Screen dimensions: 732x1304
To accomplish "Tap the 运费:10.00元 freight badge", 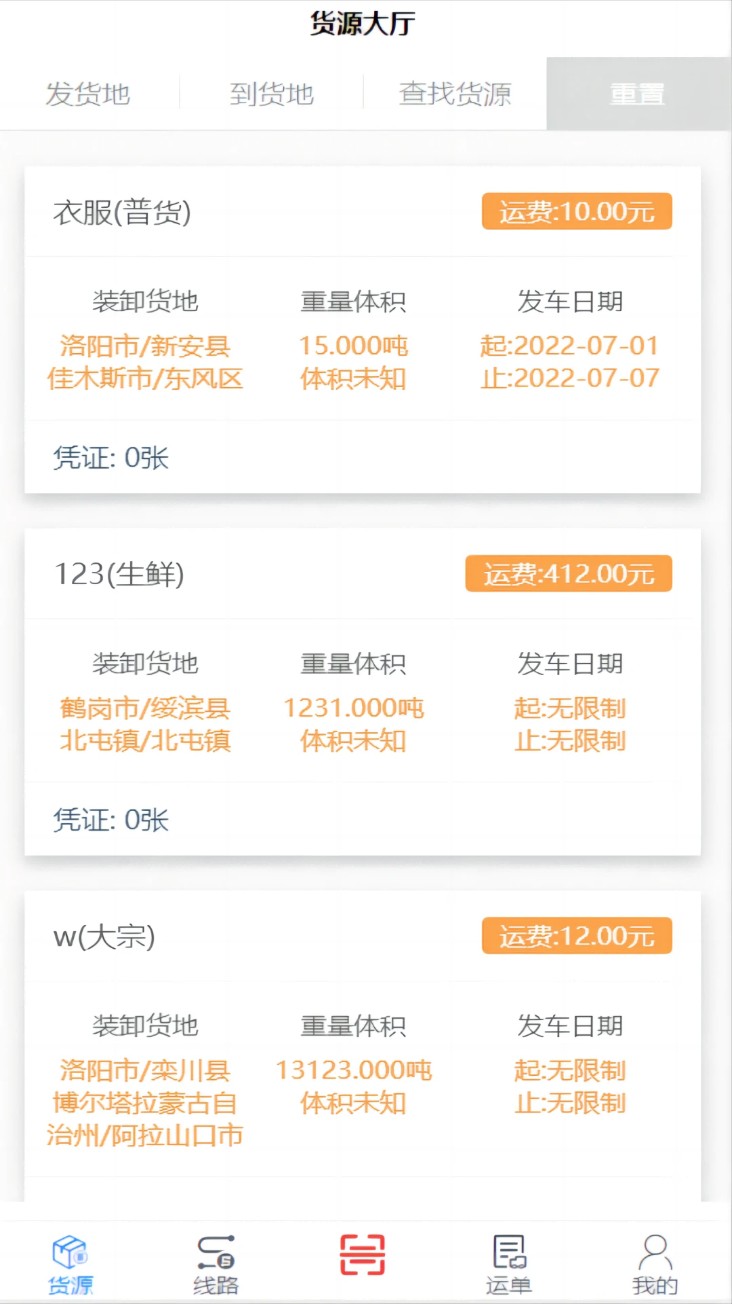I will [x=577, y=211].
